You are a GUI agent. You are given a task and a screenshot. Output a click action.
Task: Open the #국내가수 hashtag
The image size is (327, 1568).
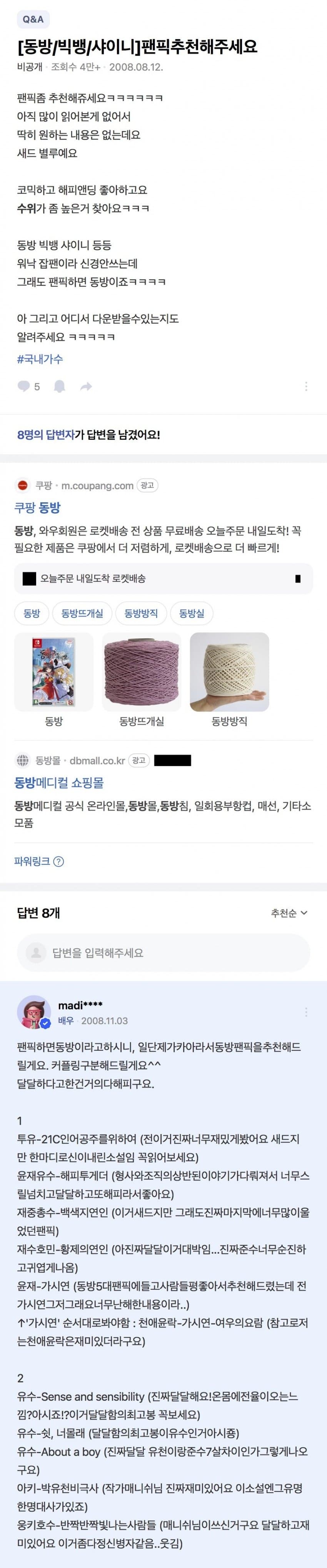click(40, 359)
